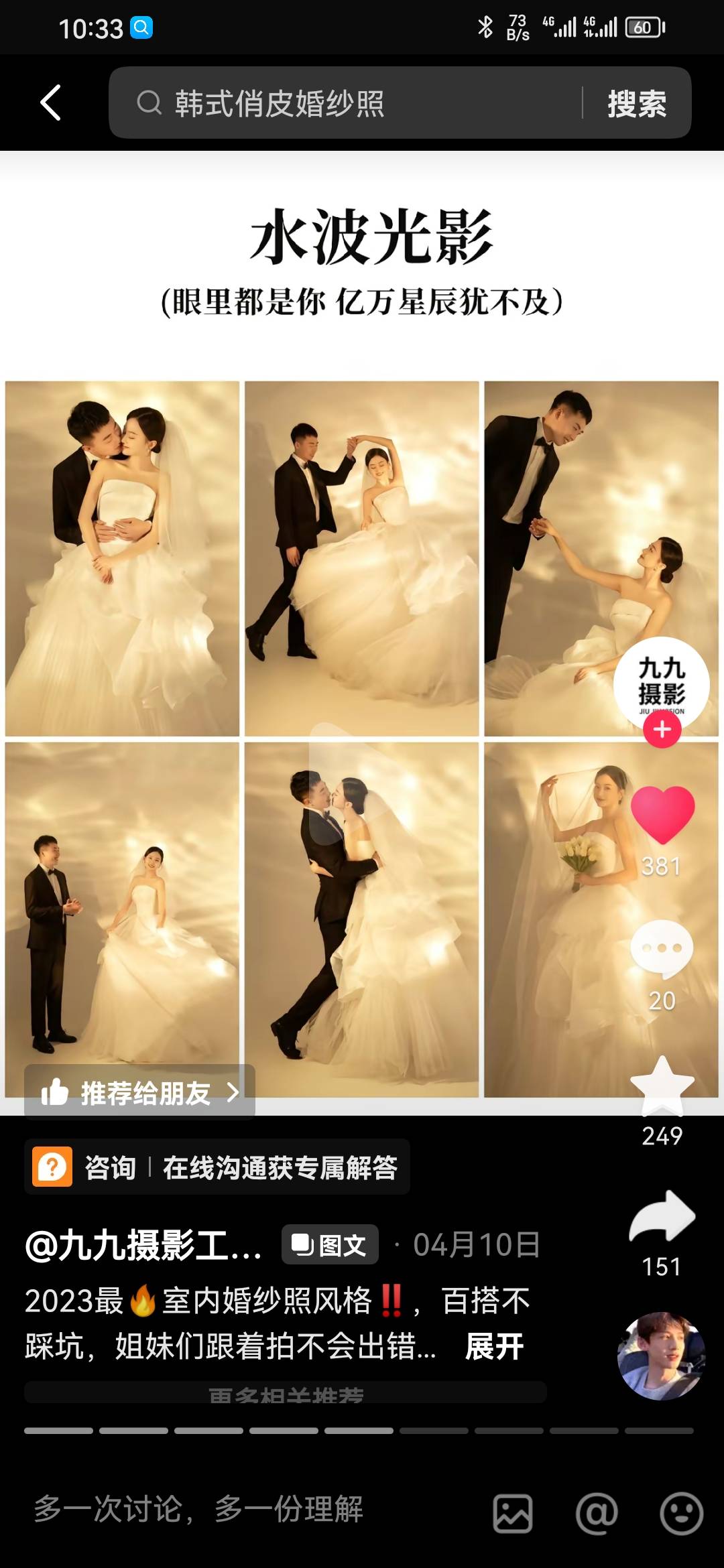Open the emoji picker icon
Screen dimensions: 724x1568
(681, 1513)
